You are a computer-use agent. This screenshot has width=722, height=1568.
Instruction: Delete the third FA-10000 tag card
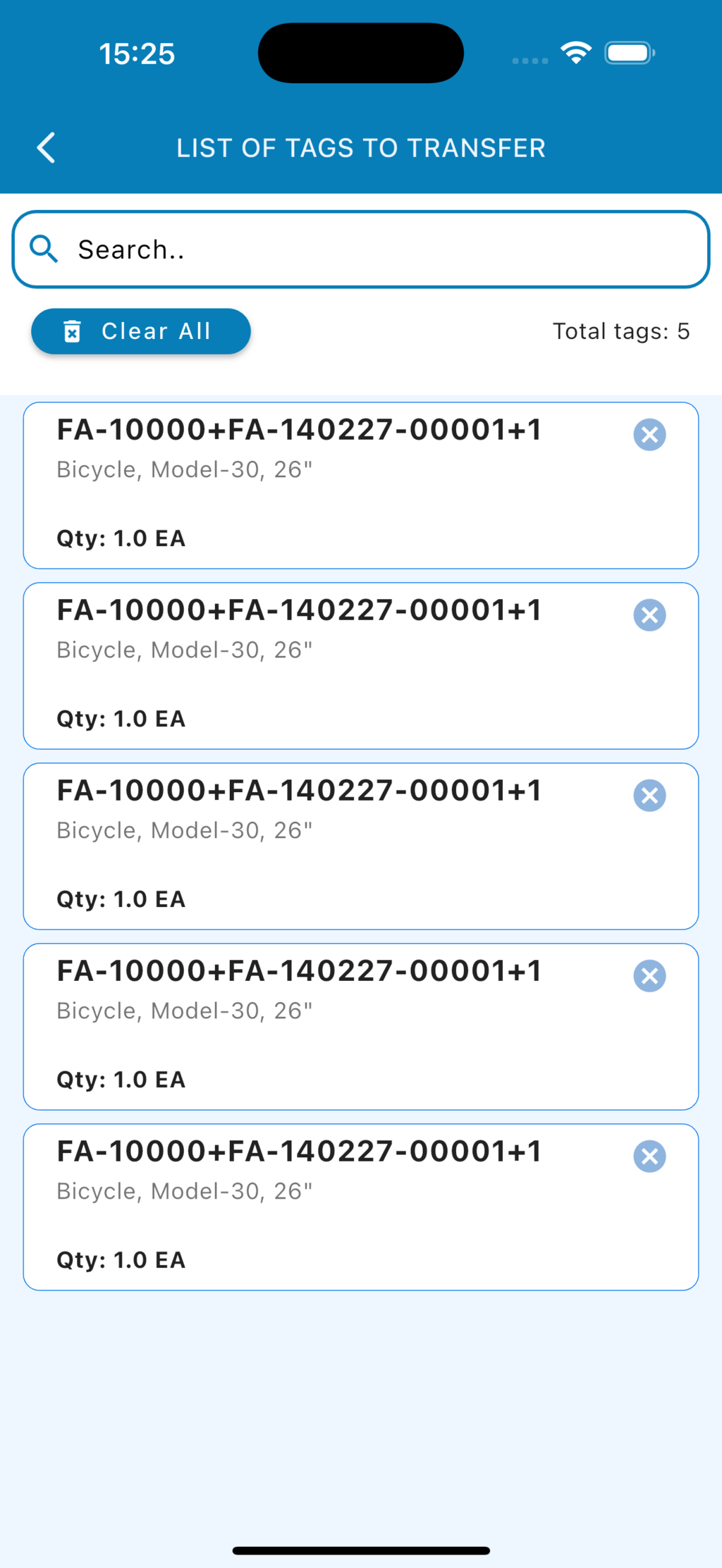649,796
